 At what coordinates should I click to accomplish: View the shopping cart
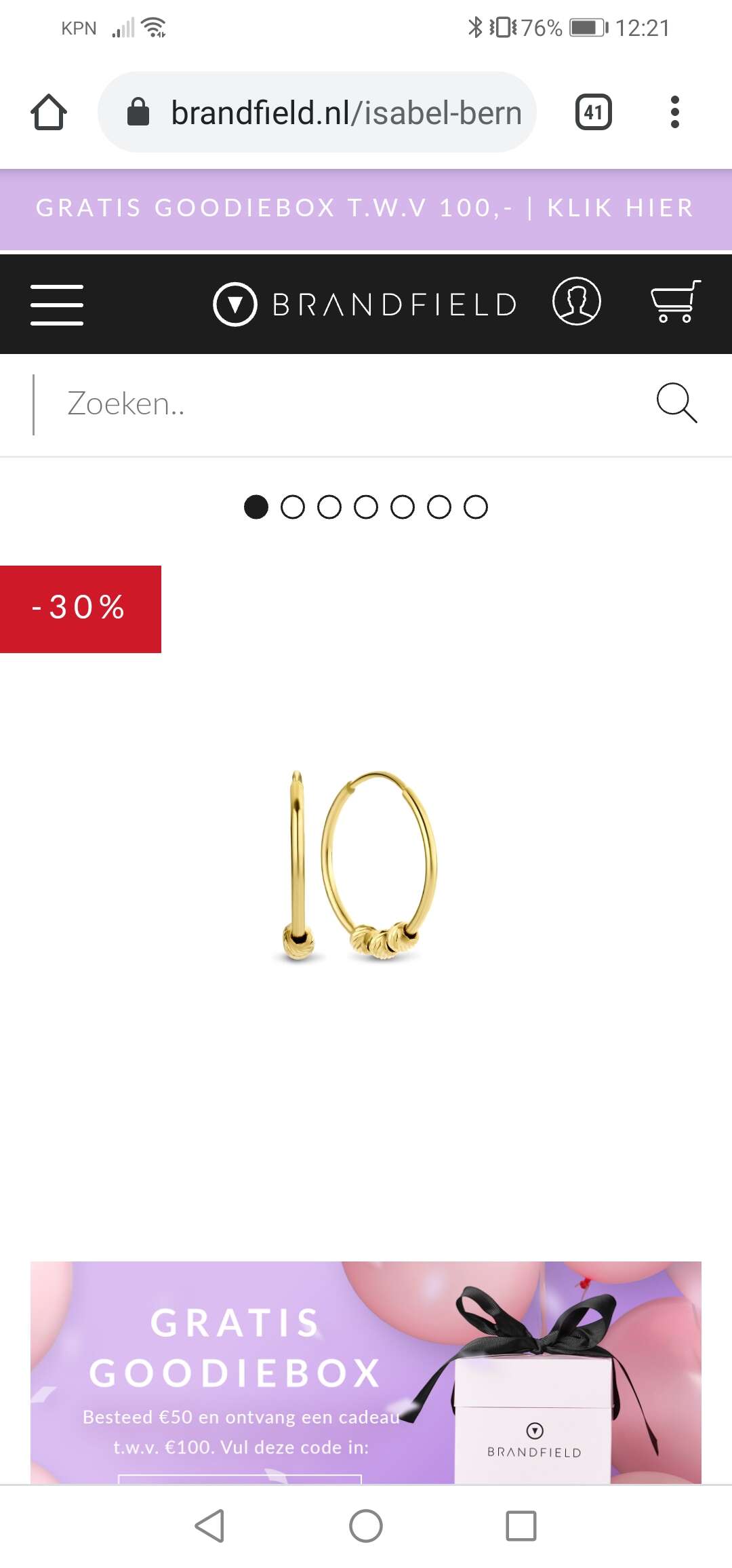[675, 301]
